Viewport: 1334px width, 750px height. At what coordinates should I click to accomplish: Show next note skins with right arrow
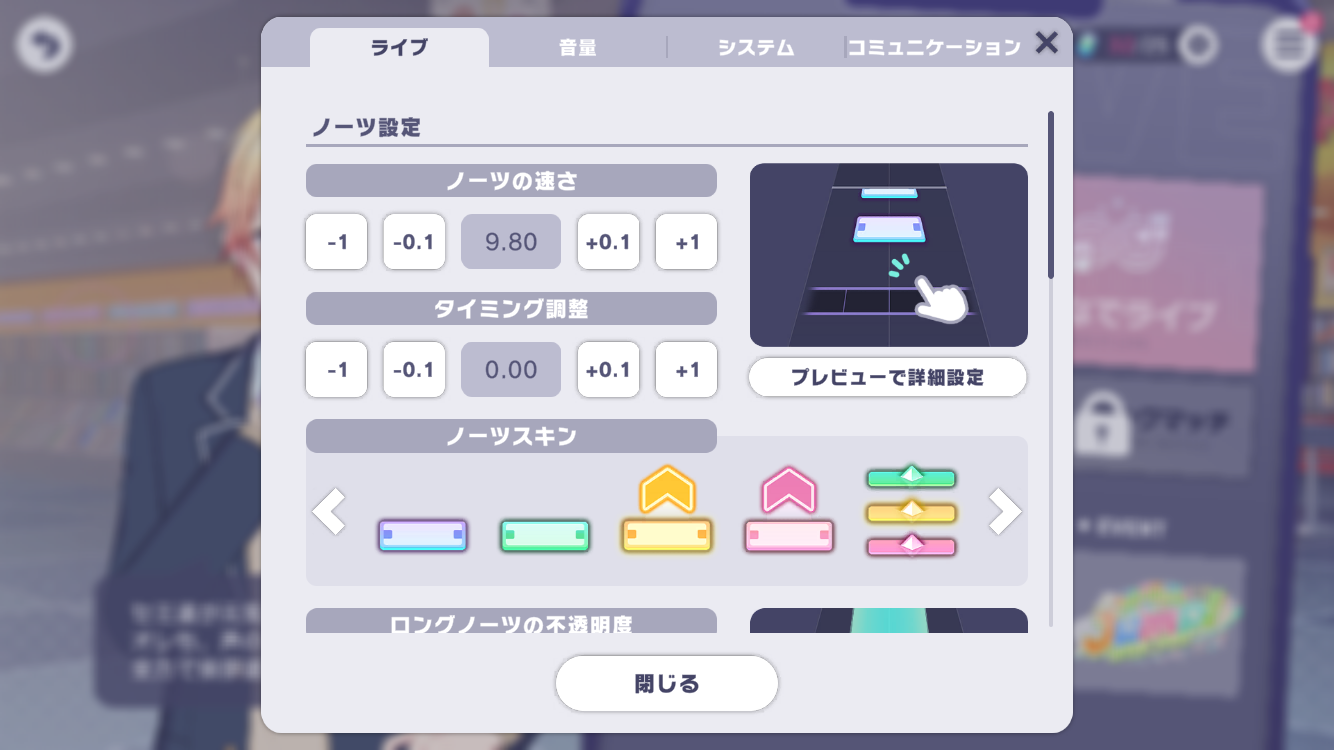pos(1004,512)
